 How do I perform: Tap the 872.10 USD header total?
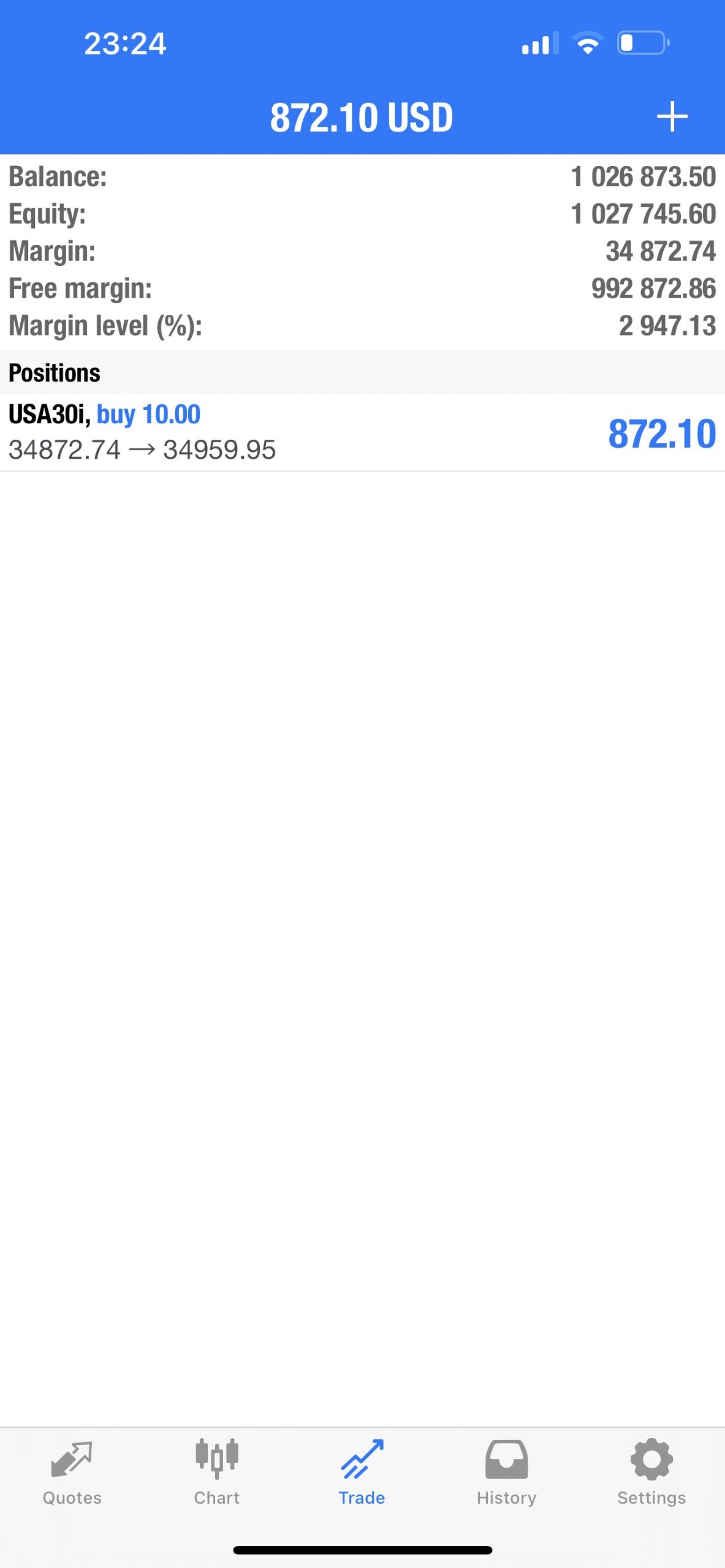[x=362, y=116]
